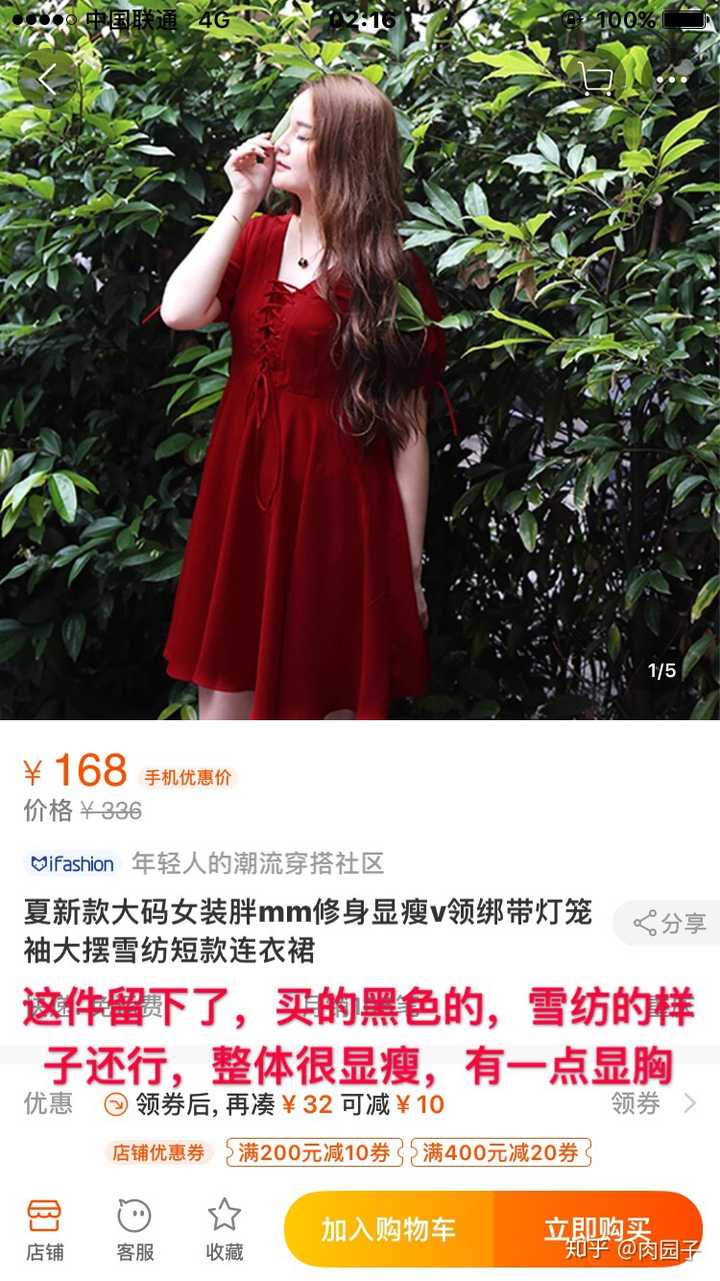720x1281 pixels.
Task: Open the shopping cart icon
Action: (x=597, y=79)
